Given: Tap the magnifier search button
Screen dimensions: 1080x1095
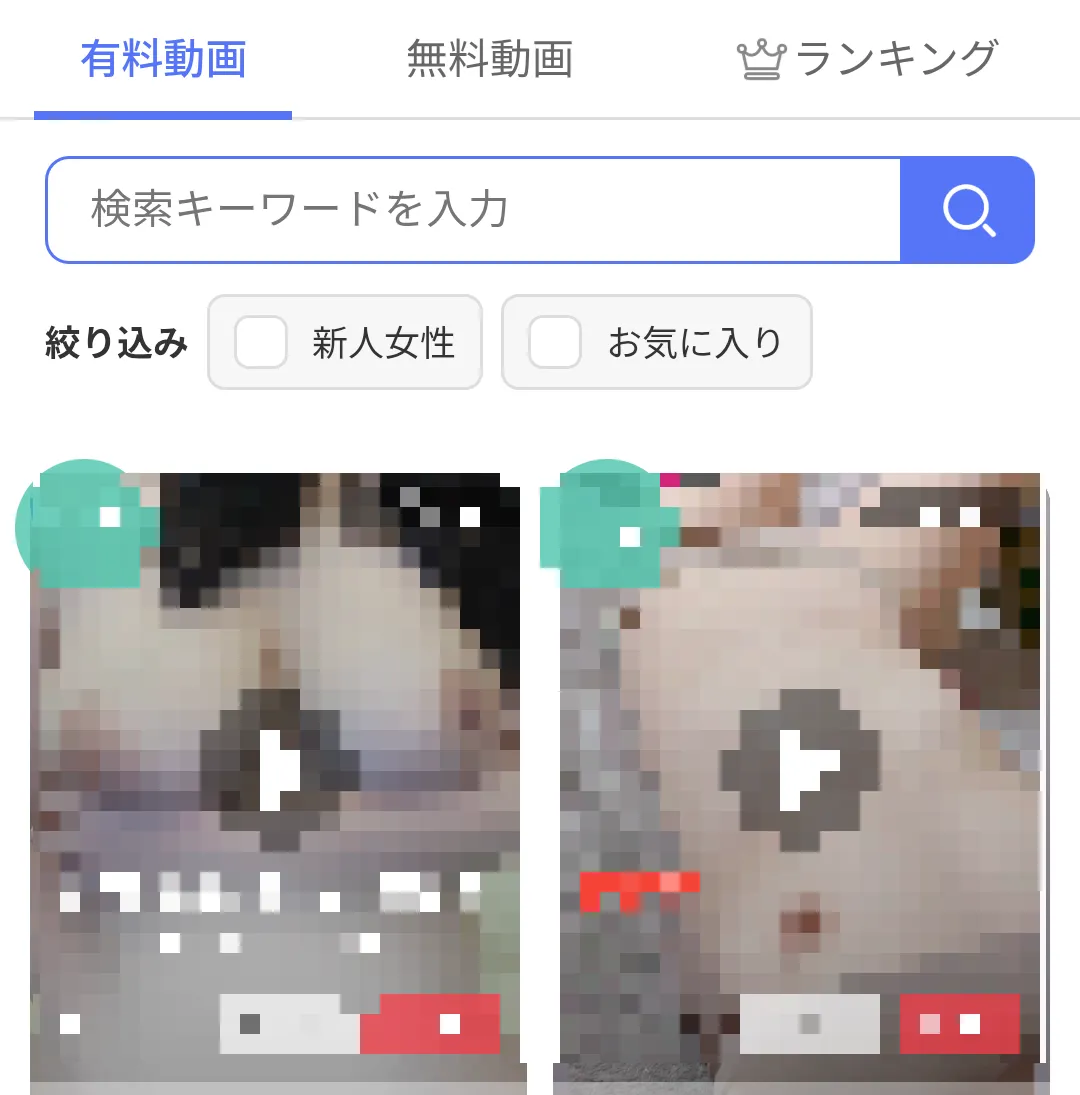Looking at the screenshot, I should (x=967, y=210).
